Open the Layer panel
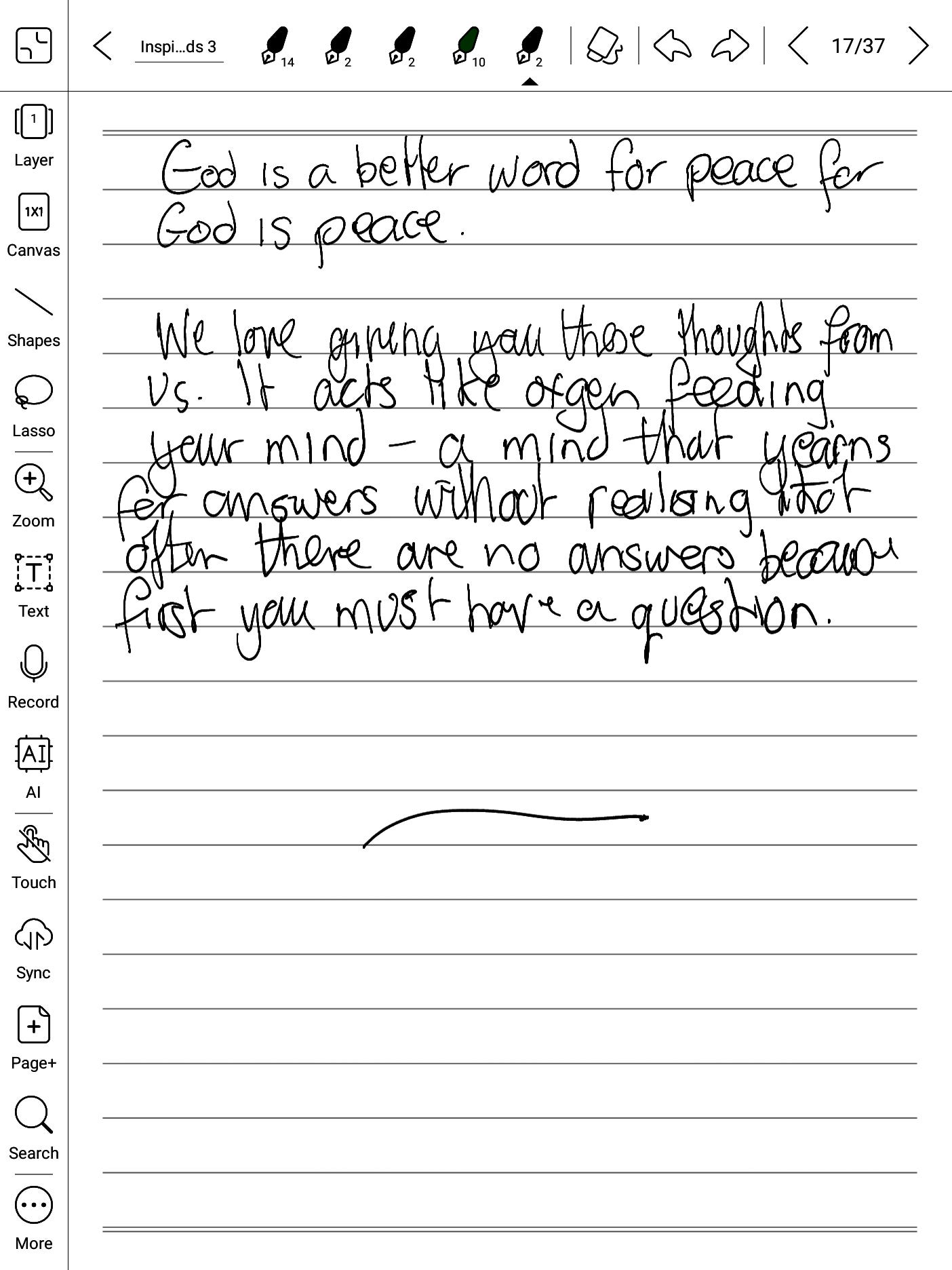This screenshot has width=952, height=1270. [x=33, y=136]
